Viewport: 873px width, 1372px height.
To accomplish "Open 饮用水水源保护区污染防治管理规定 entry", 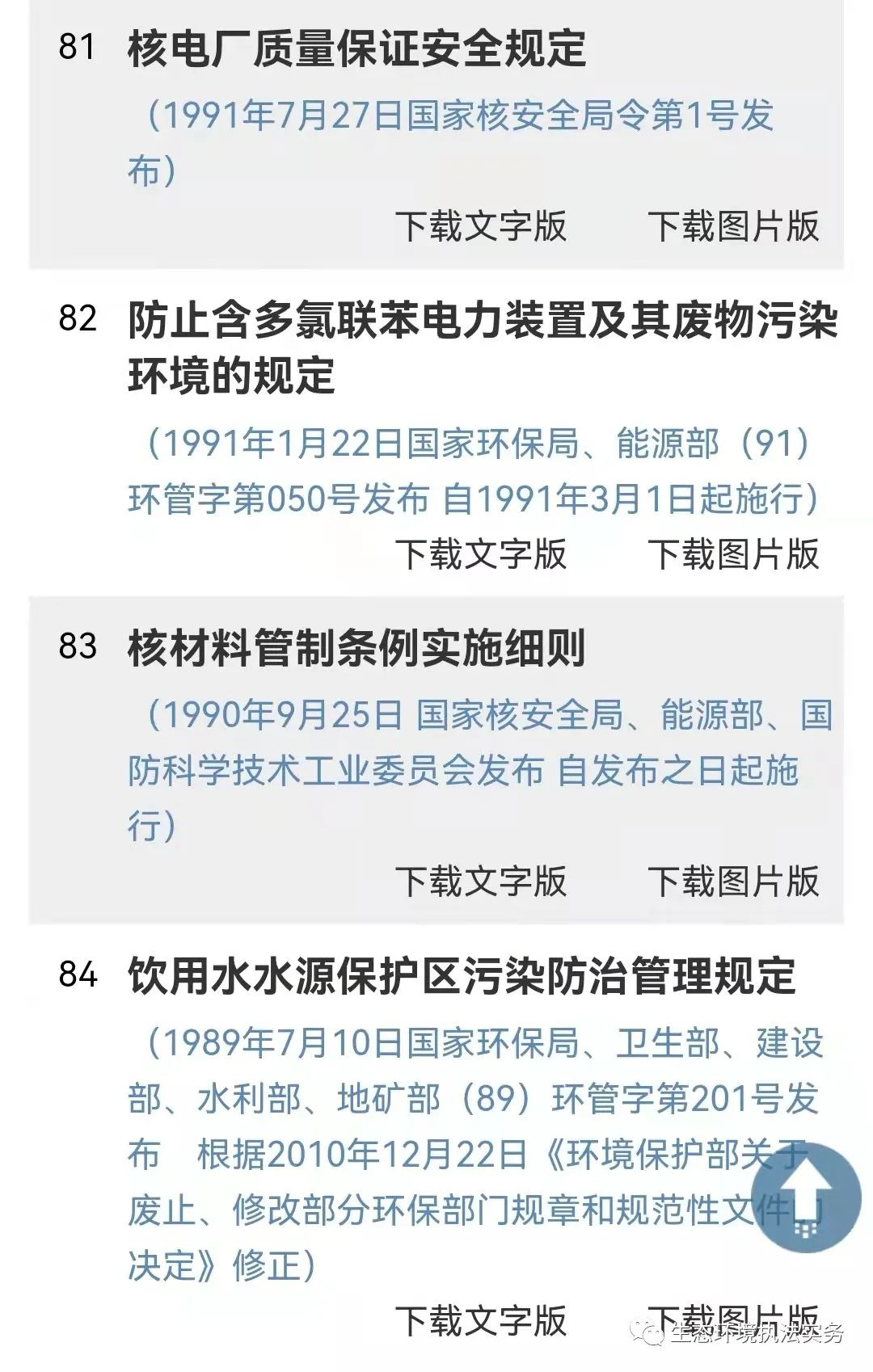I will (x=462, y=976).
